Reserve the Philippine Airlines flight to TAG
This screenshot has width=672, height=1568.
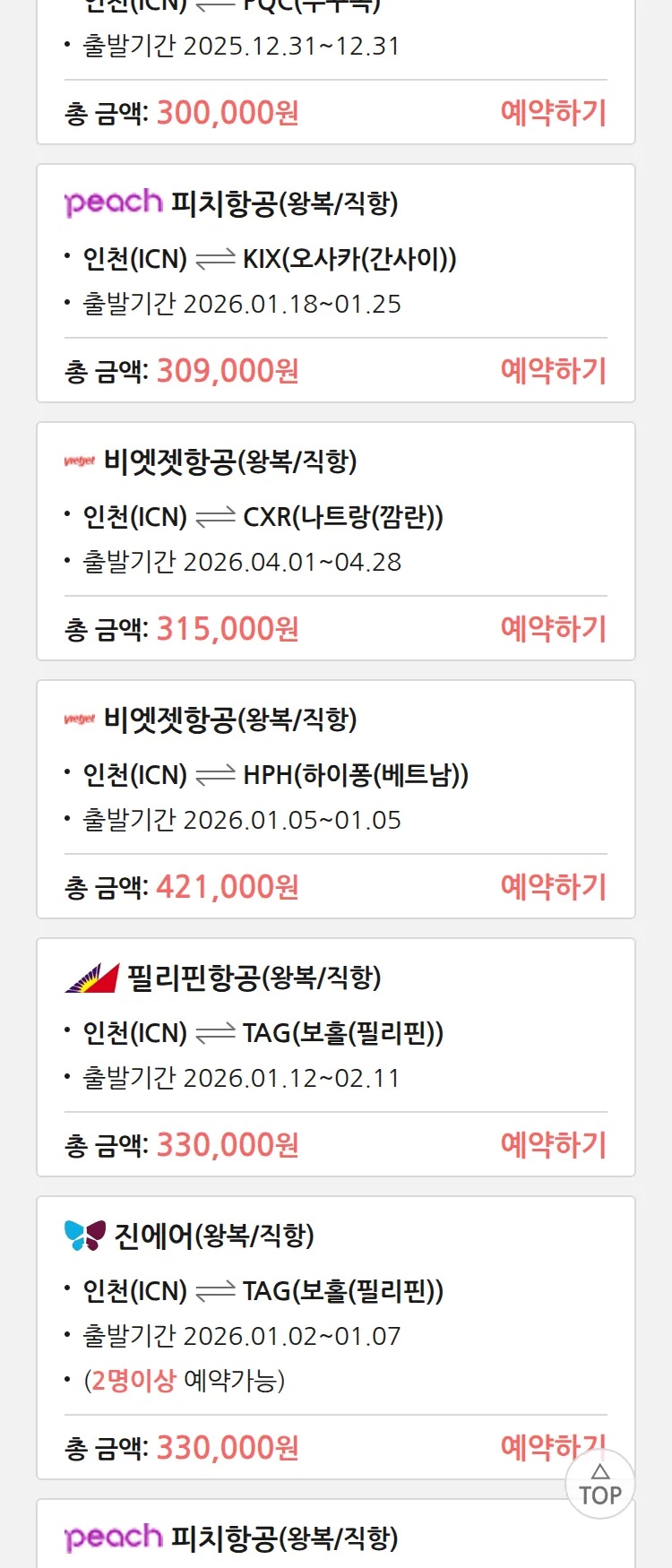553,1145
